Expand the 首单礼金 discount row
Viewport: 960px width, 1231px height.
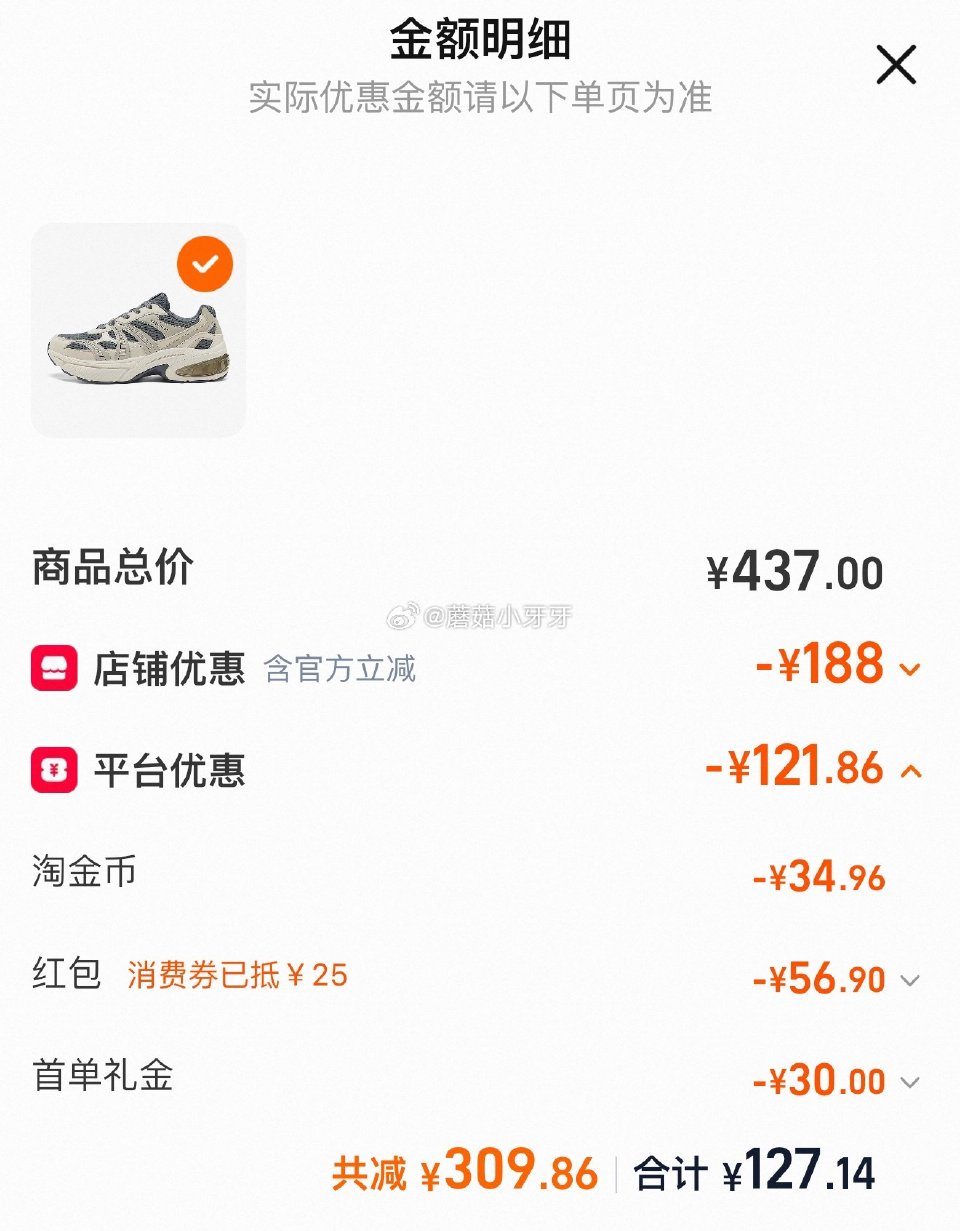[909, 1081]
